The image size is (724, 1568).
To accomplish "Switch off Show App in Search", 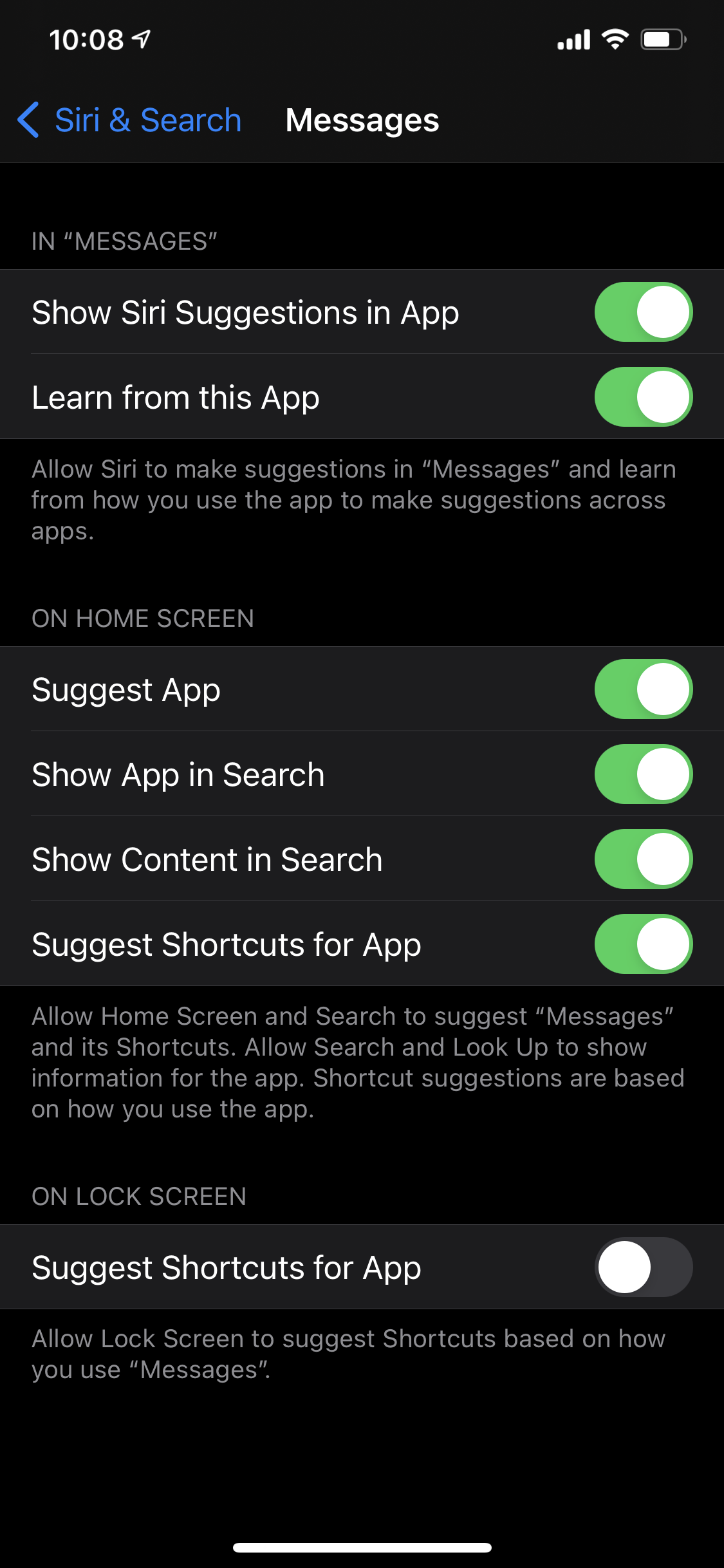I will 643,774.
